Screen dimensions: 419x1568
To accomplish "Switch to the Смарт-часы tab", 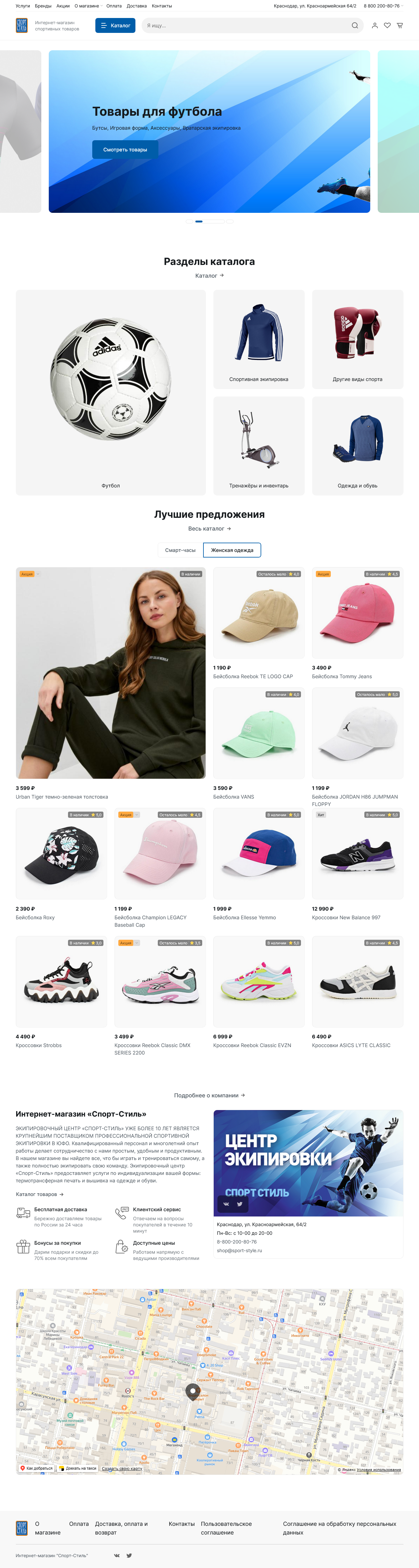I will (180, 550).
